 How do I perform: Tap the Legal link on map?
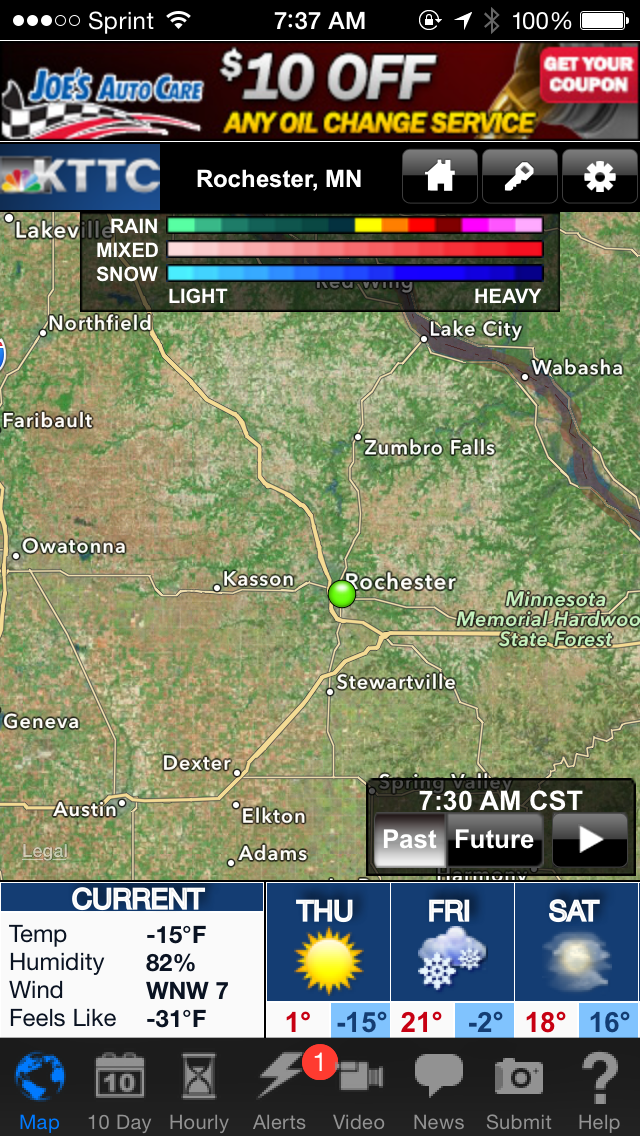(x=45, y=851)
